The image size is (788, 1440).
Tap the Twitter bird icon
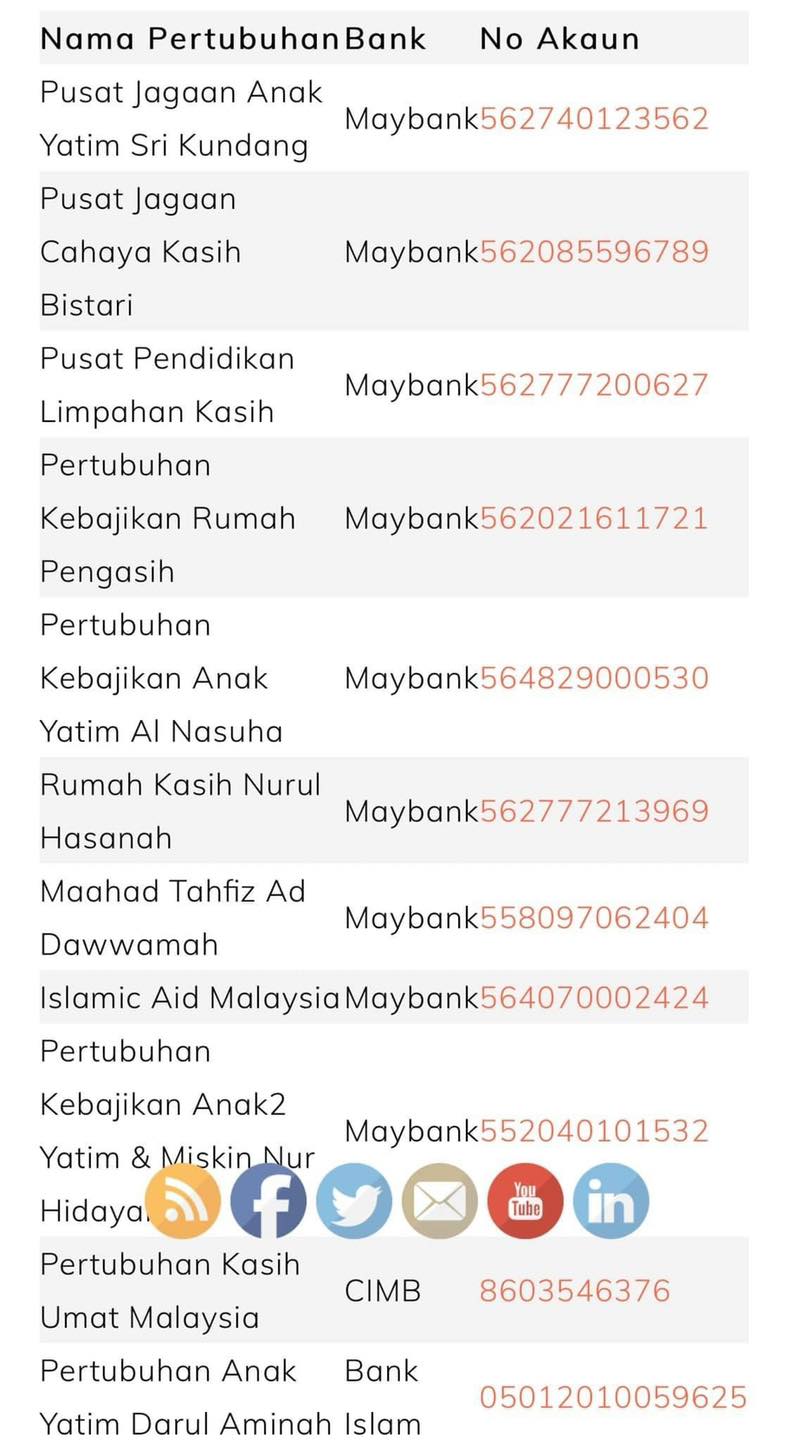click(x=354, y=1201)
